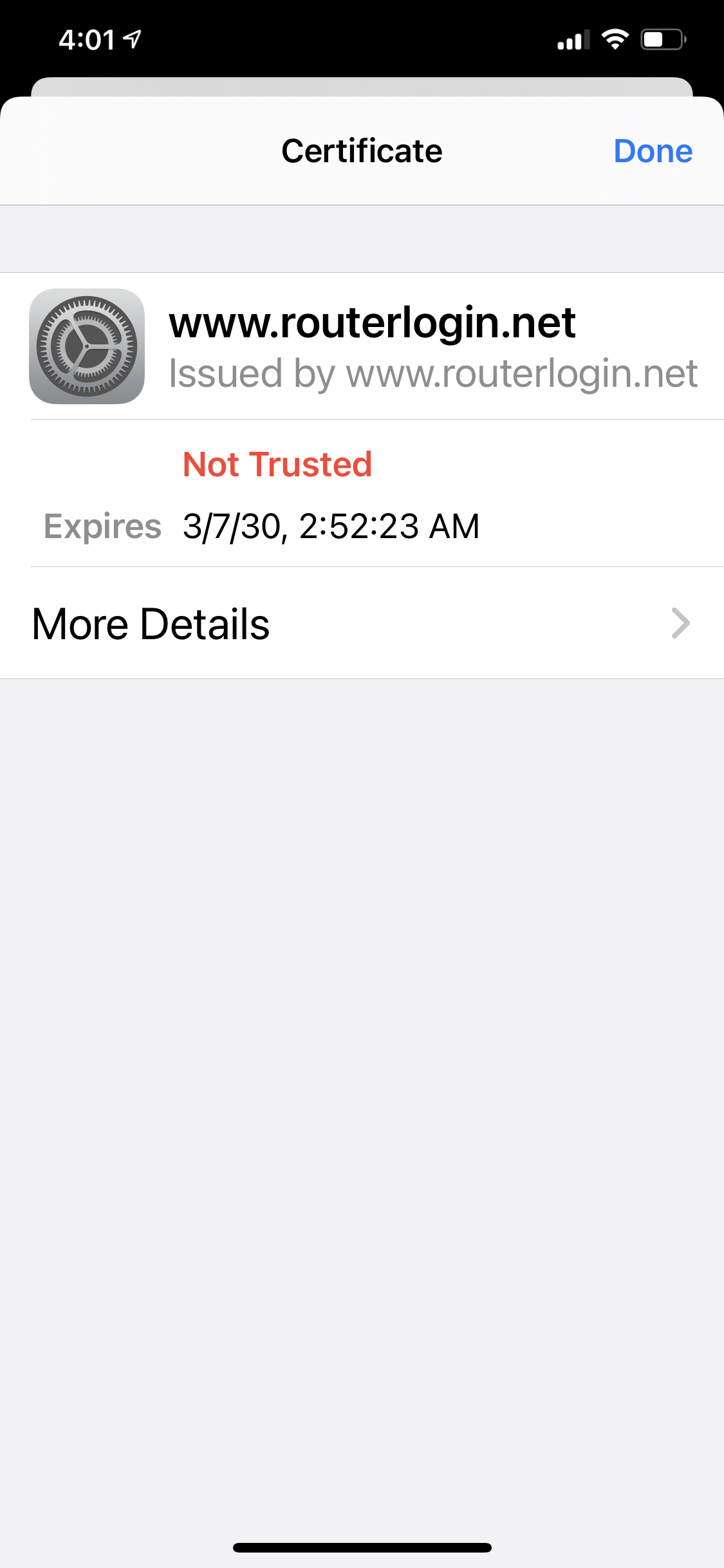724x1568 pixels.
Task: Tap the Not Trusted status label
Action: (277, 463)
